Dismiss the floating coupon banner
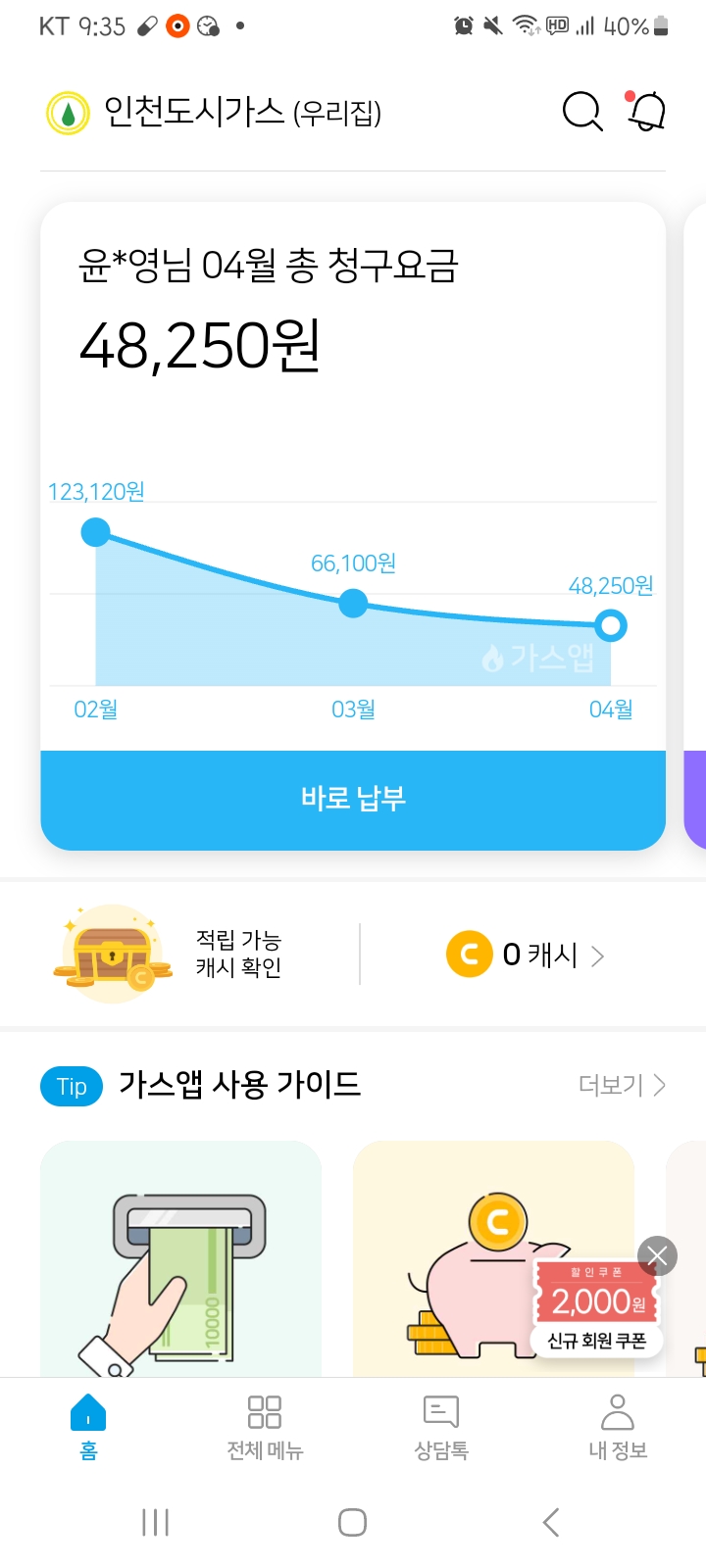Viewport: 706px width, 1568px height. pyautogui.click(x=657, y=1255)
